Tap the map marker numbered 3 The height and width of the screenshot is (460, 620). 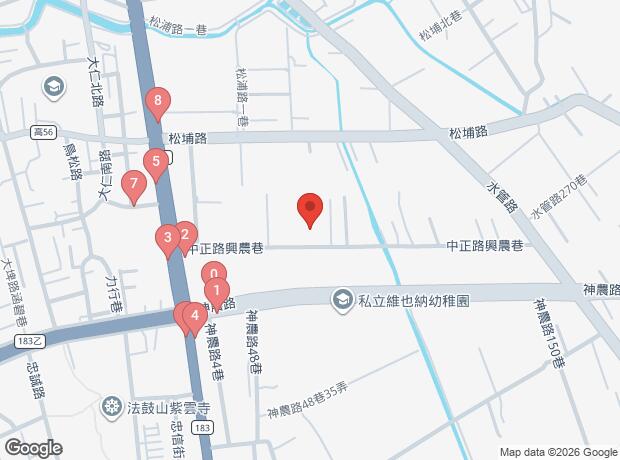167,239
